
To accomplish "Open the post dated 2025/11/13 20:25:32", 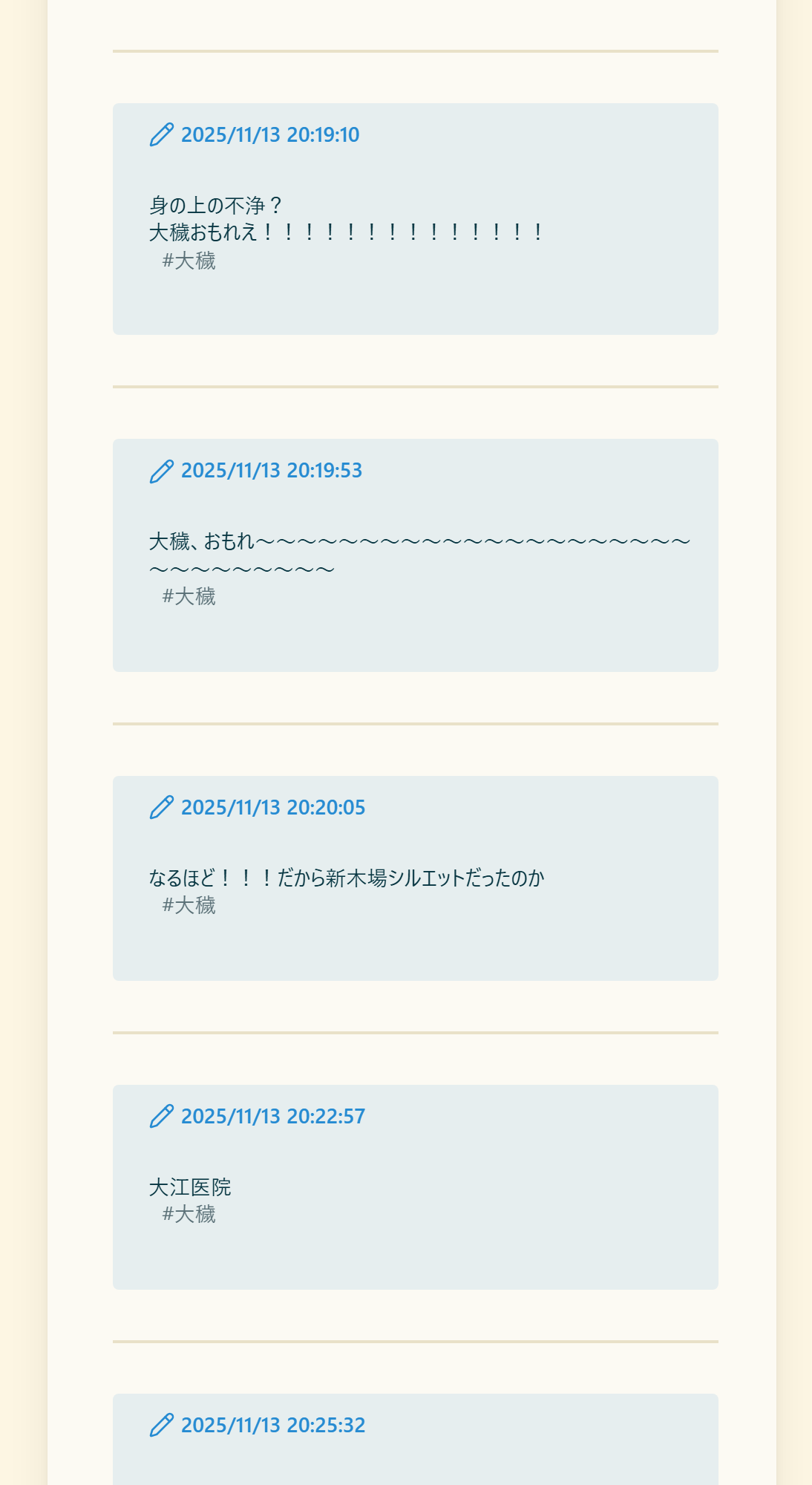I will coord(272,1426).
